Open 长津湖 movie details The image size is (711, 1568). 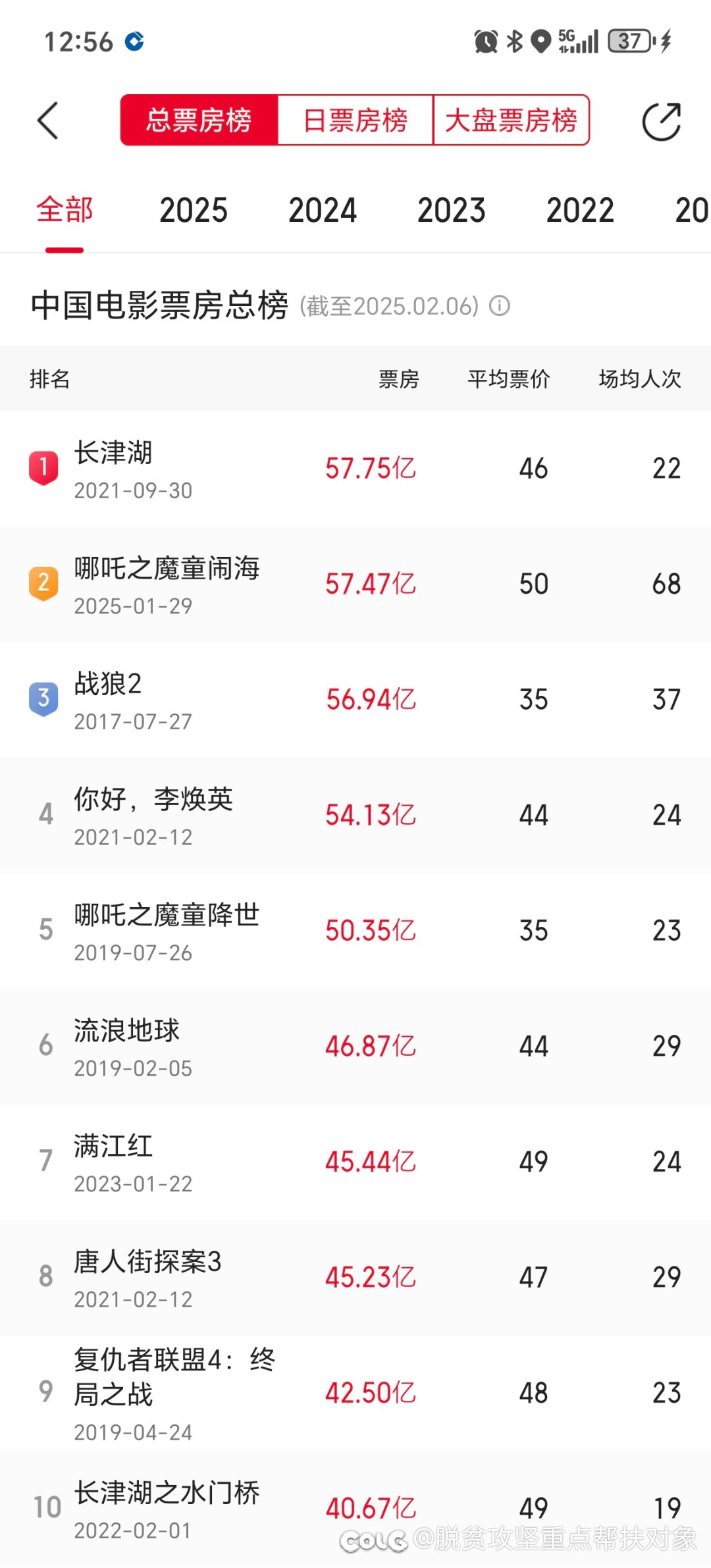[355, 469]
